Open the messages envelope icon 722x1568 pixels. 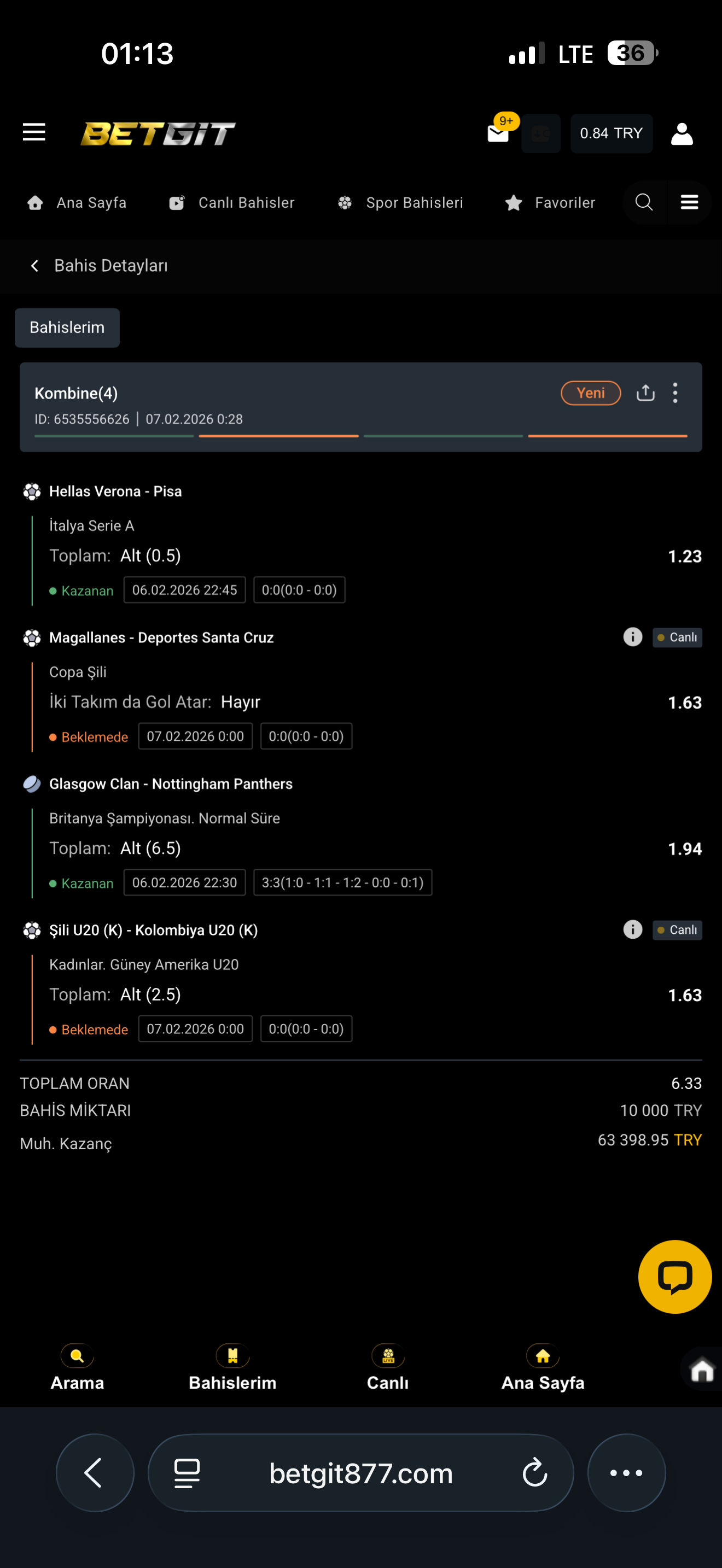pos(498,133)
